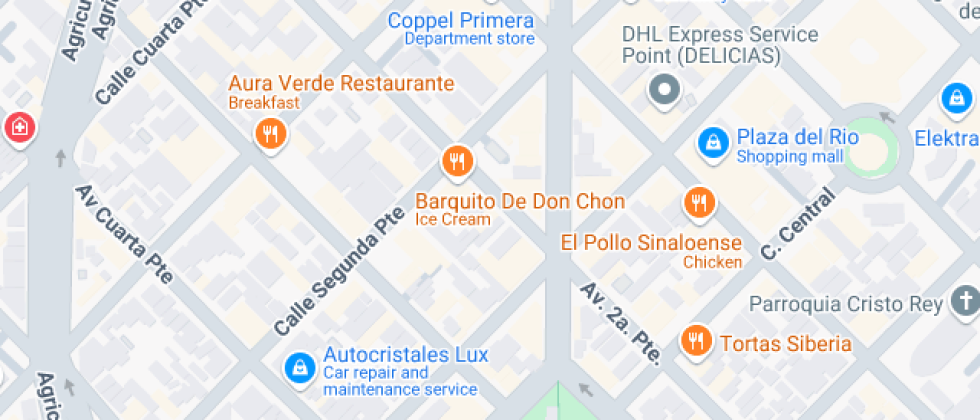The image size is (980, 420).
Task: Tap the red hospital marker
Action: 19,128
